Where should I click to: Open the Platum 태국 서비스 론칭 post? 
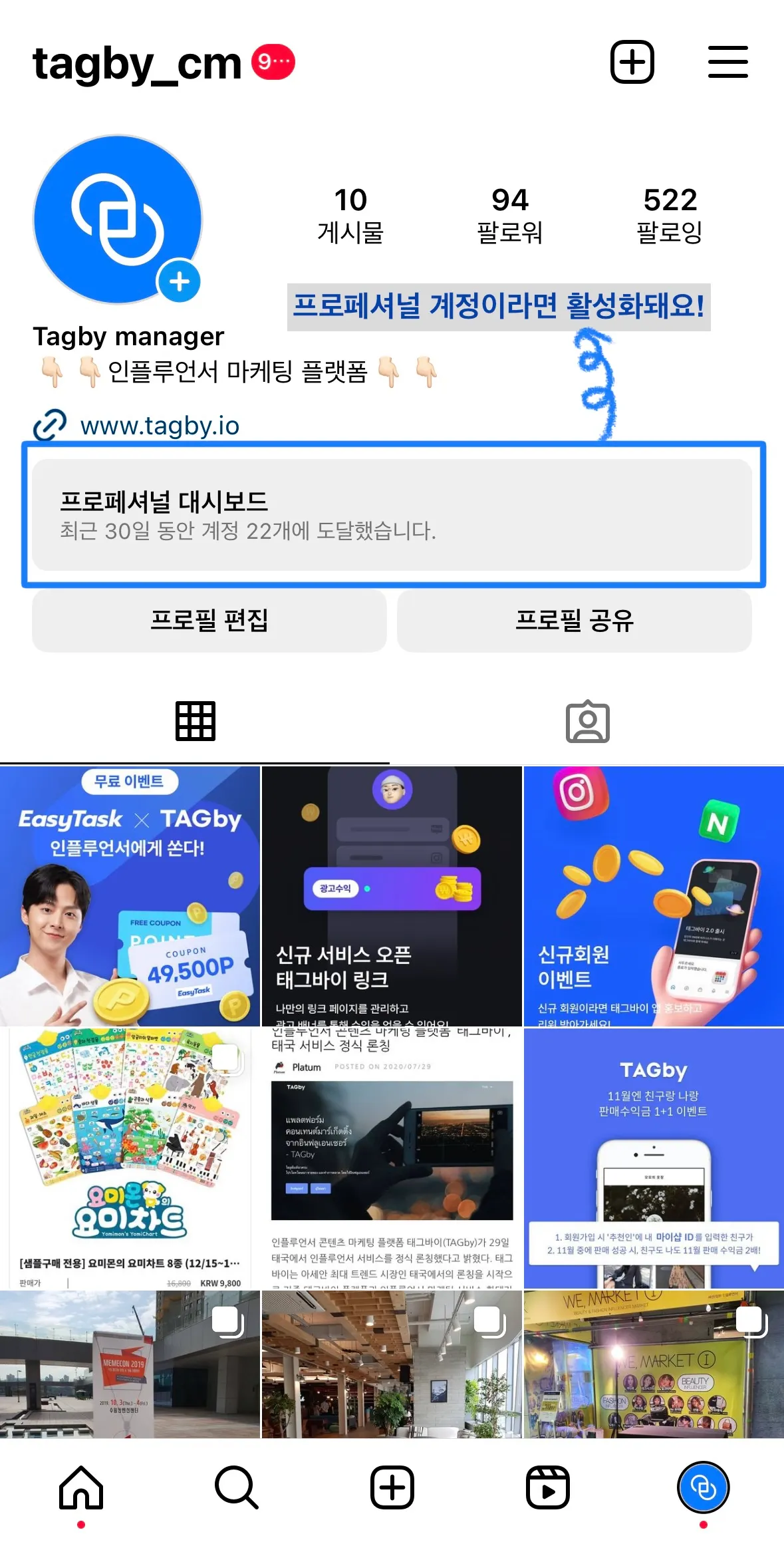[x=392, y=1158]
